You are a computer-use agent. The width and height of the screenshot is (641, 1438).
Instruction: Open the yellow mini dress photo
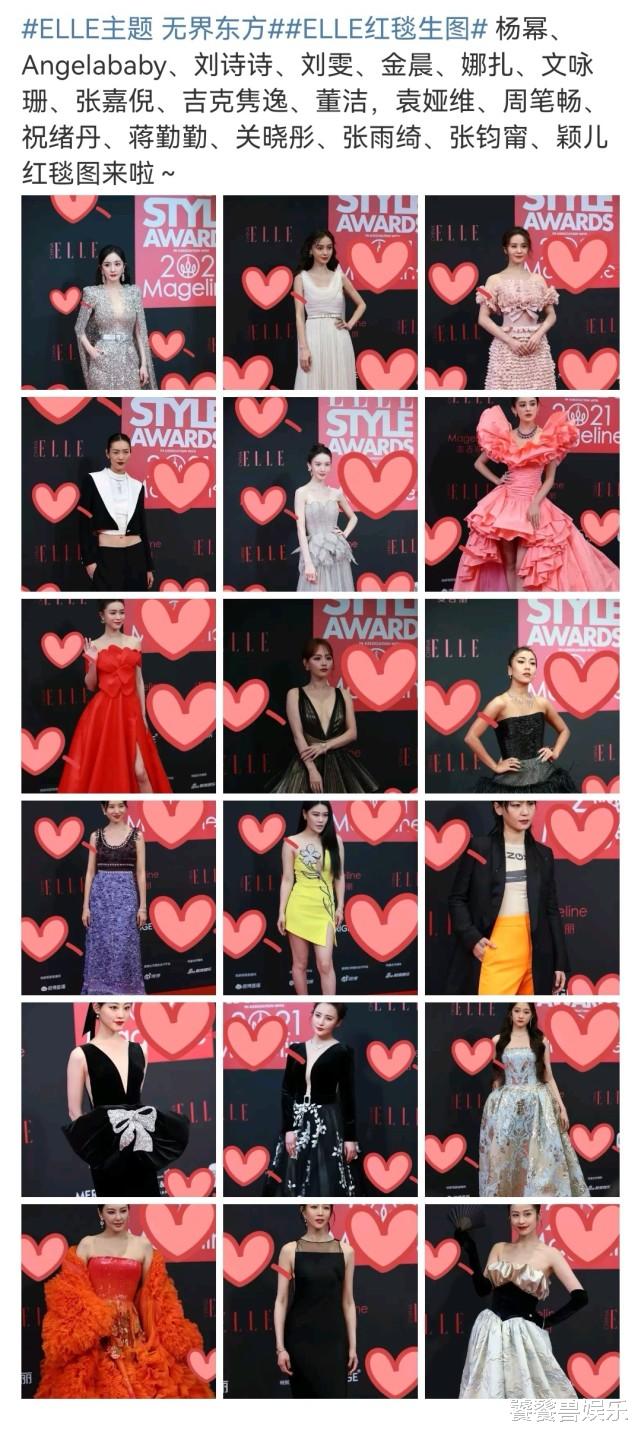pos(320,898)
